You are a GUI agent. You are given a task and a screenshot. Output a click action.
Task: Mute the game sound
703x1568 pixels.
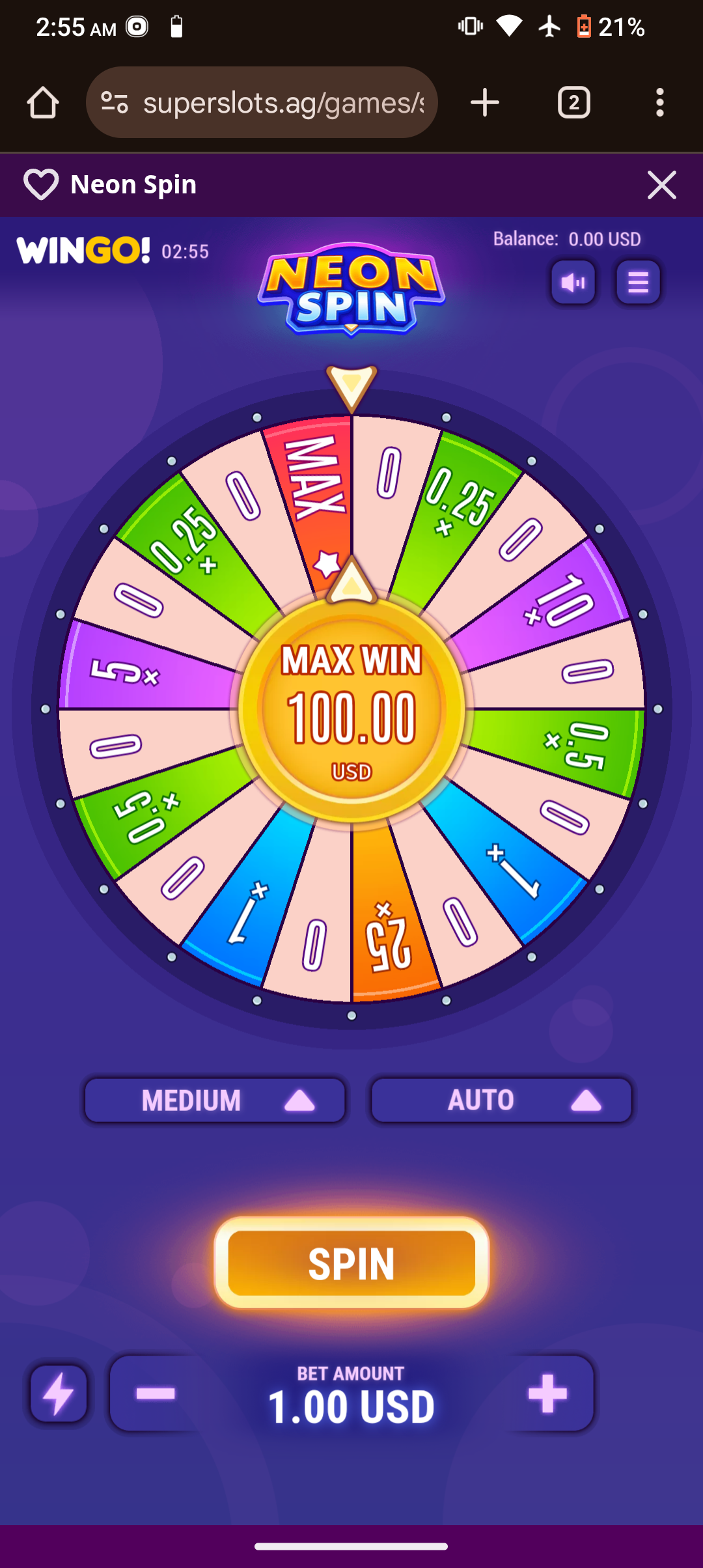(573, 283)
